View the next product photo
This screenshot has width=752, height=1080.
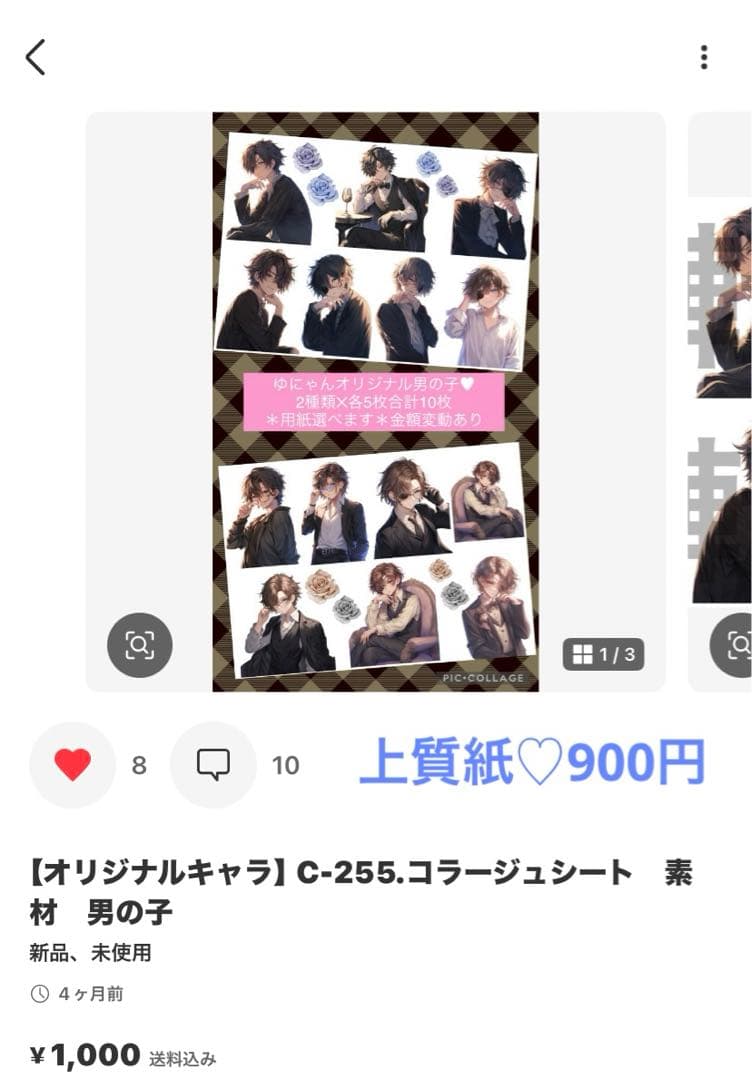coord(722,400)
